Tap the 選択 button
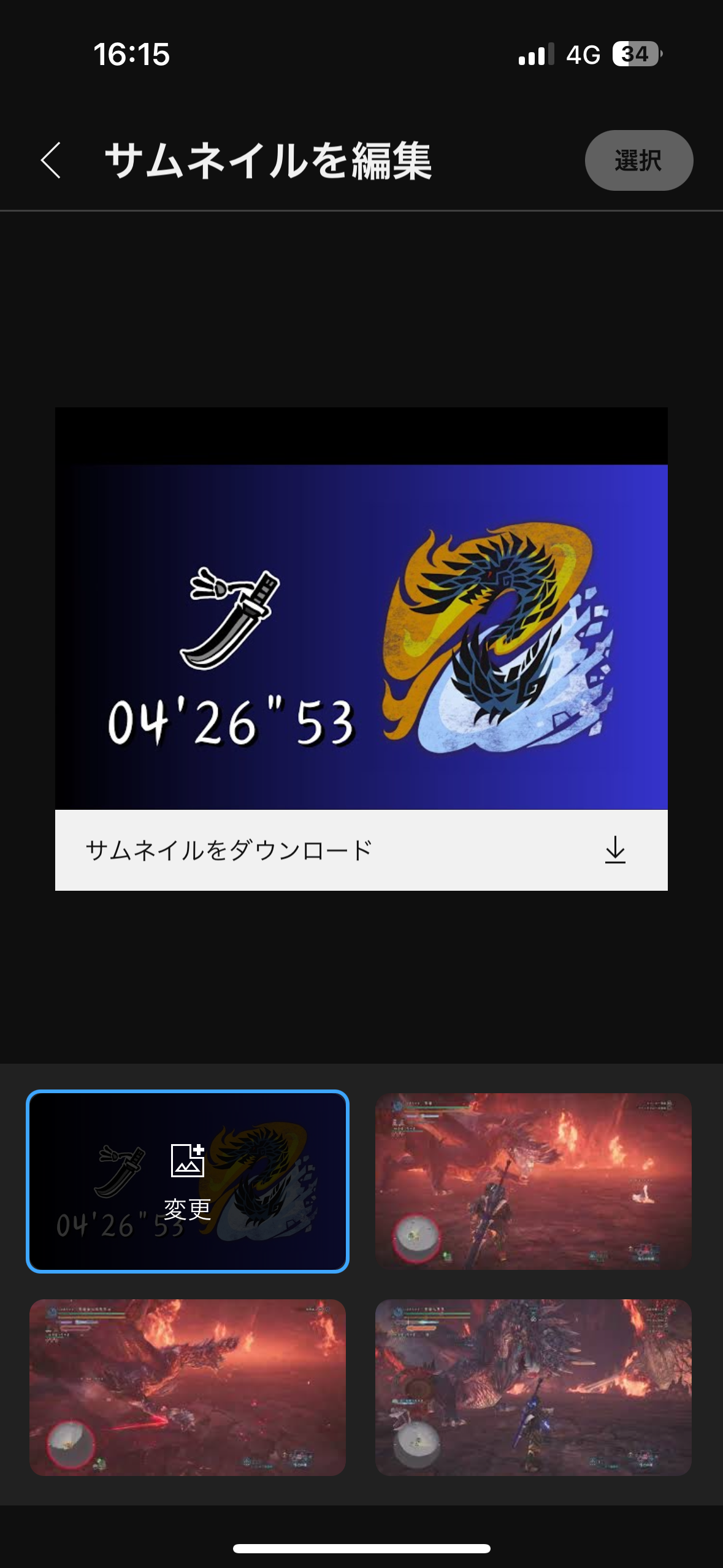The height and width of the screenshot is (1568, 723). tap(638, 159)
